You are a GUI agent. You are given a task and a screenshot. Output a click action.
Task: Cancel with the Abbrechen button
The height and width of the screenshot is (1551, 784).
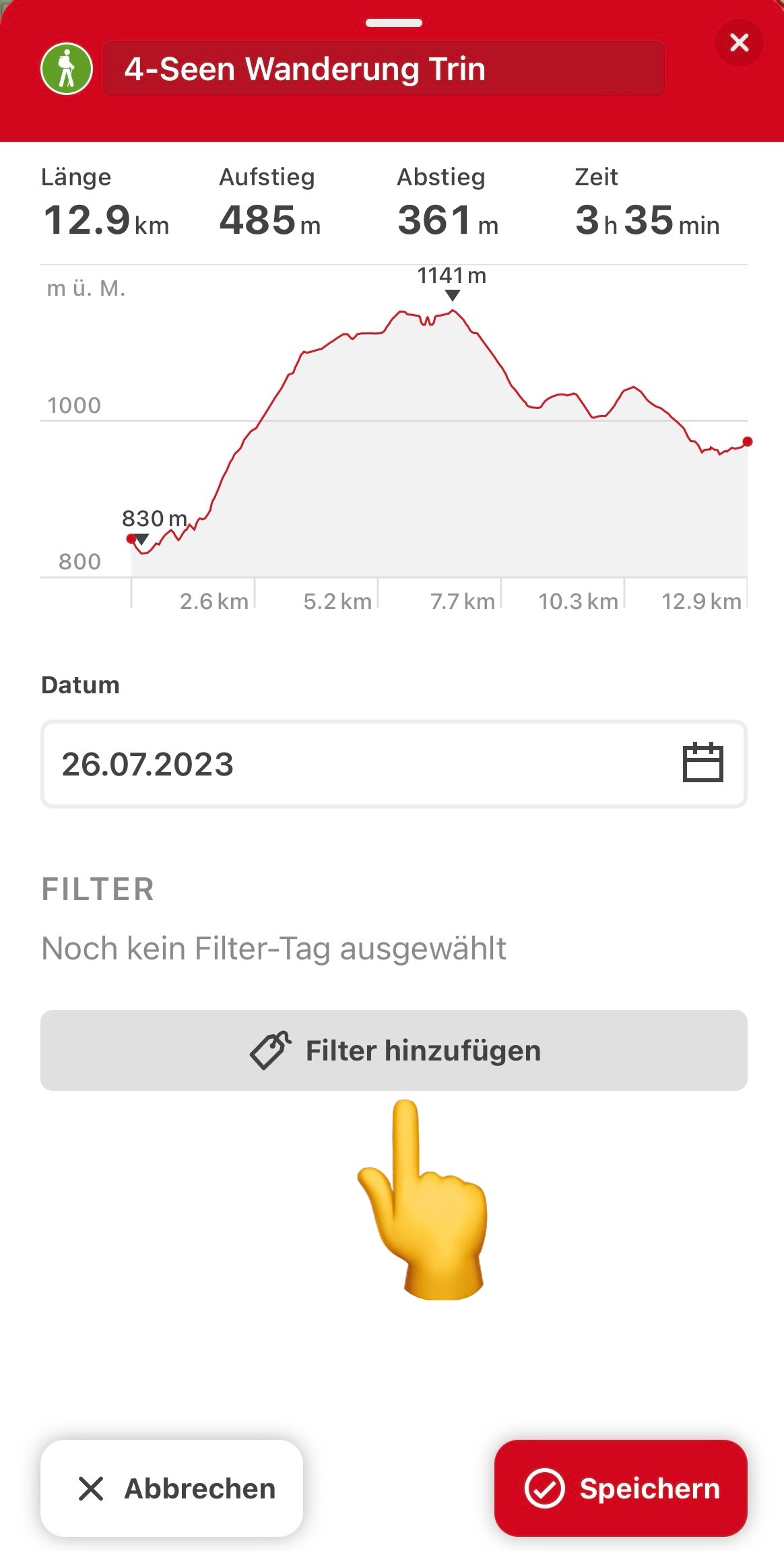tap(172, 1488)
